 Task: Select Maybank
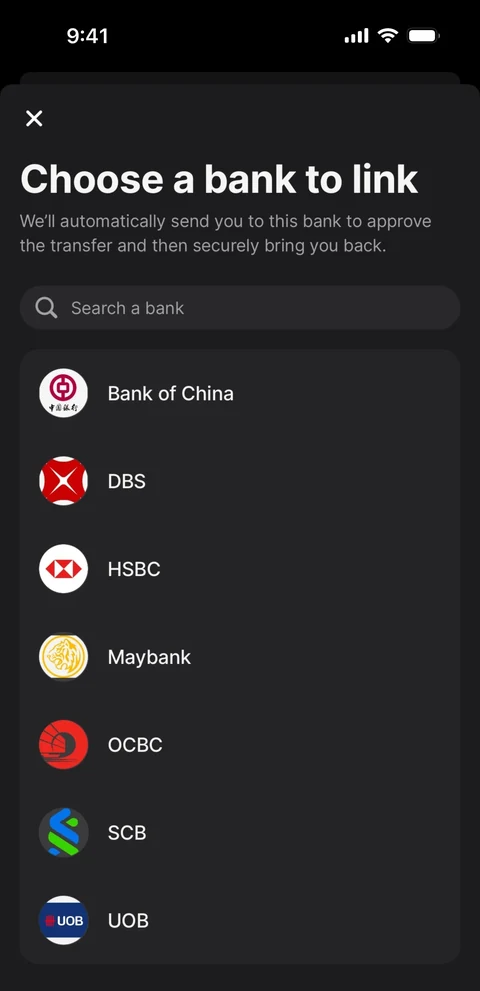[x=240, y=657]
